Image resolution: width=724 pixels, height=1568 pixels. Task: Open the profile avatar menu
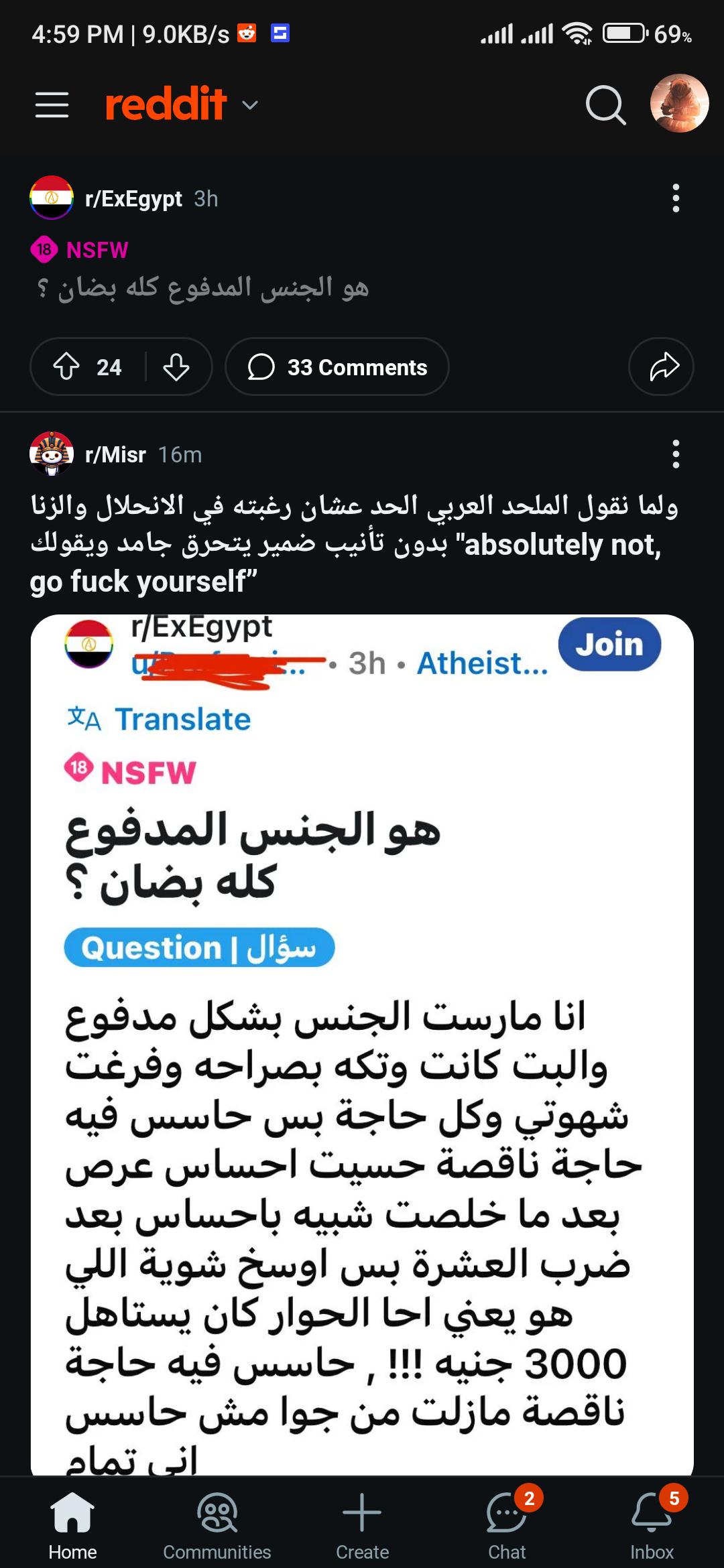pos(679,103)
